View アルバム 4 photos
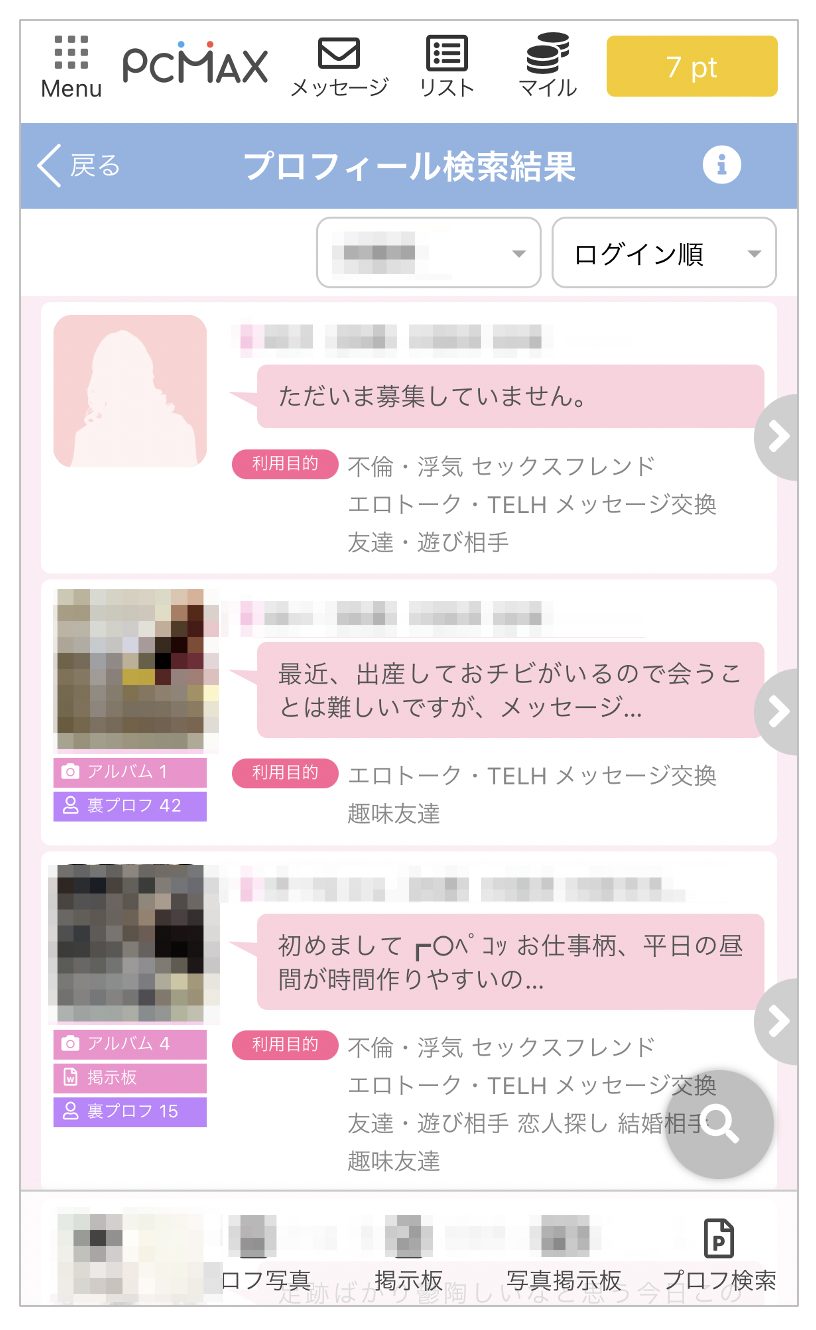816x1330 pixels. tap(130, 1044)
